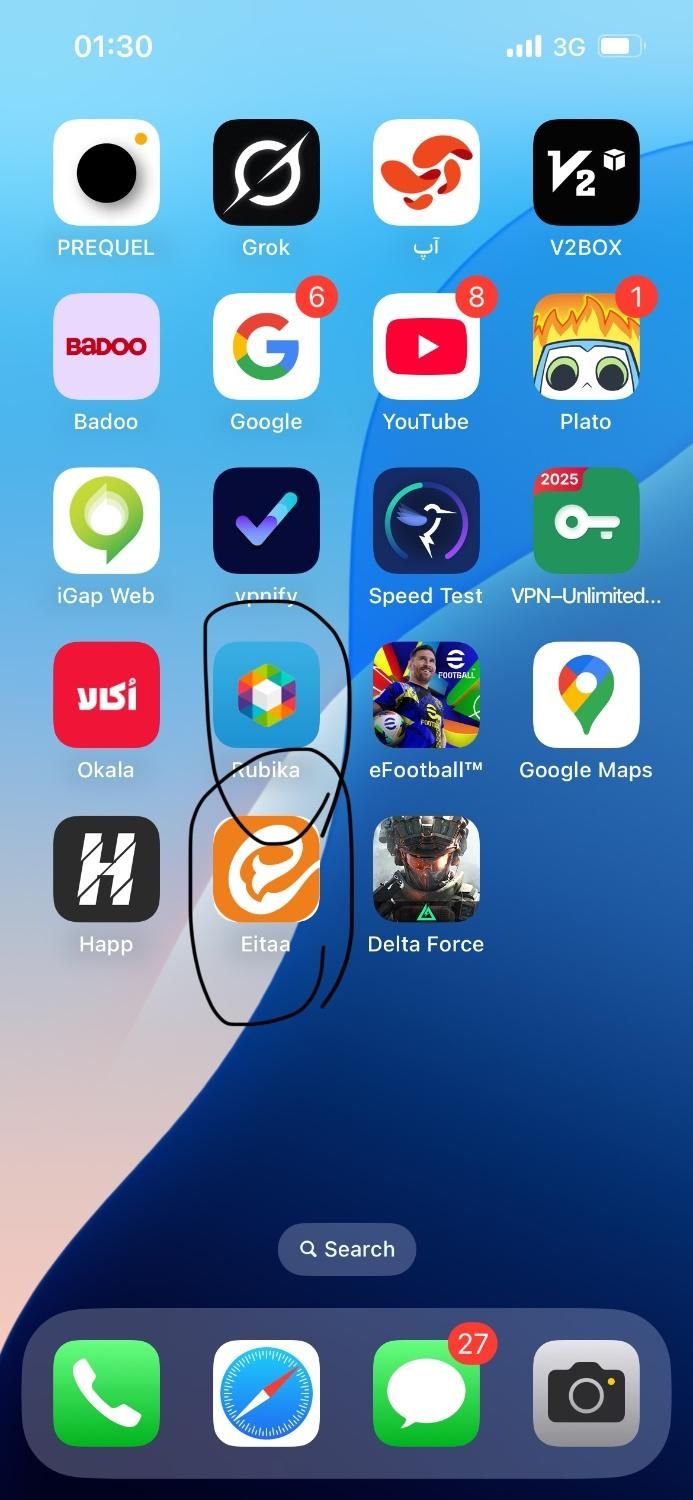Launch the Rubika app

click(x=266, y=695)
